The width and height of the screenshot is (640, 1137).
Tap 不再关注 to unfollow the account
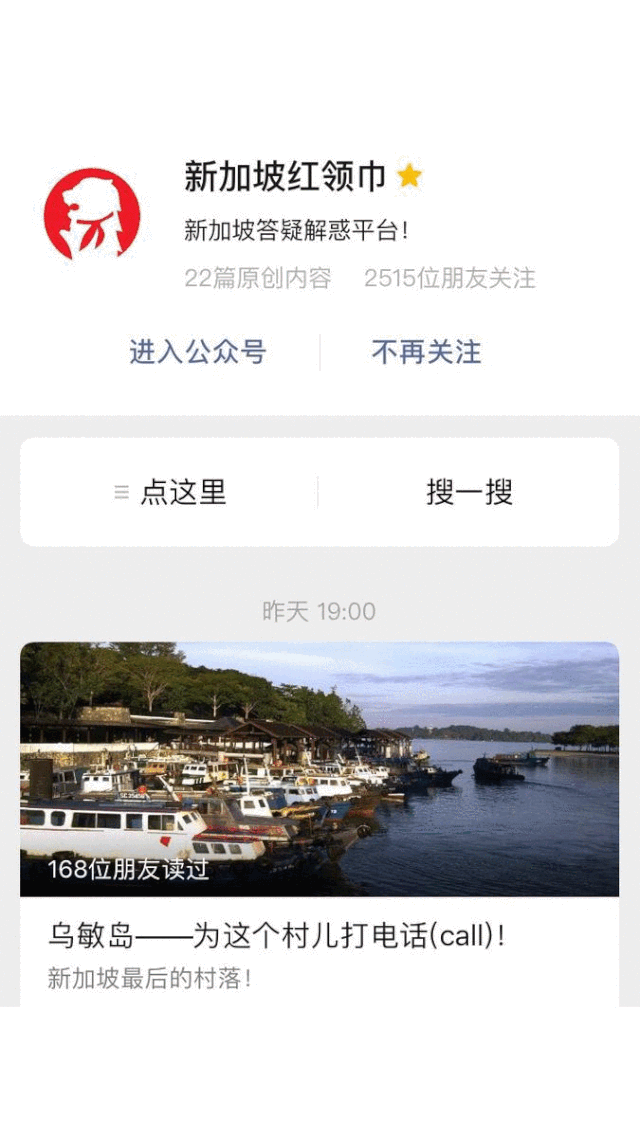pos(426,352)
